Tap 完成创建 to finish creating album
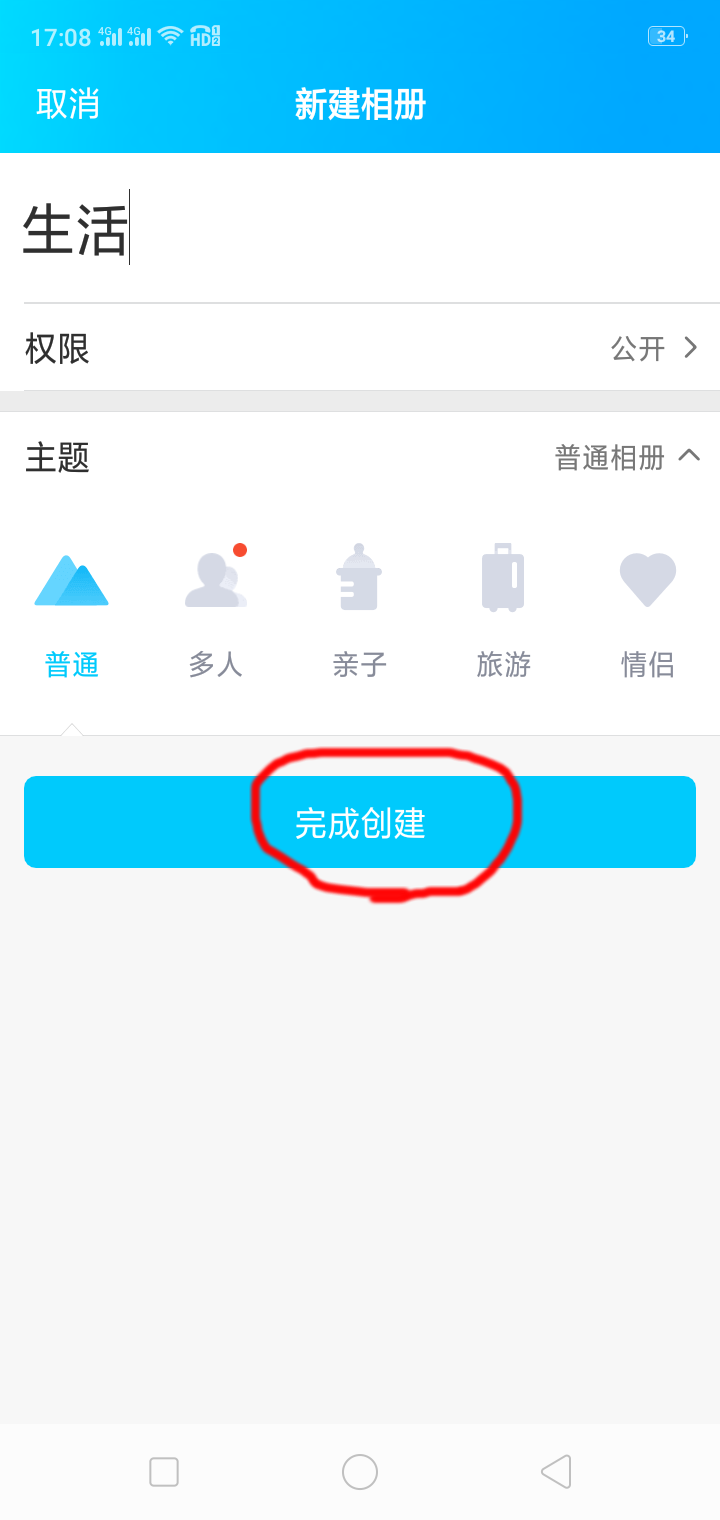 [360, 822]
